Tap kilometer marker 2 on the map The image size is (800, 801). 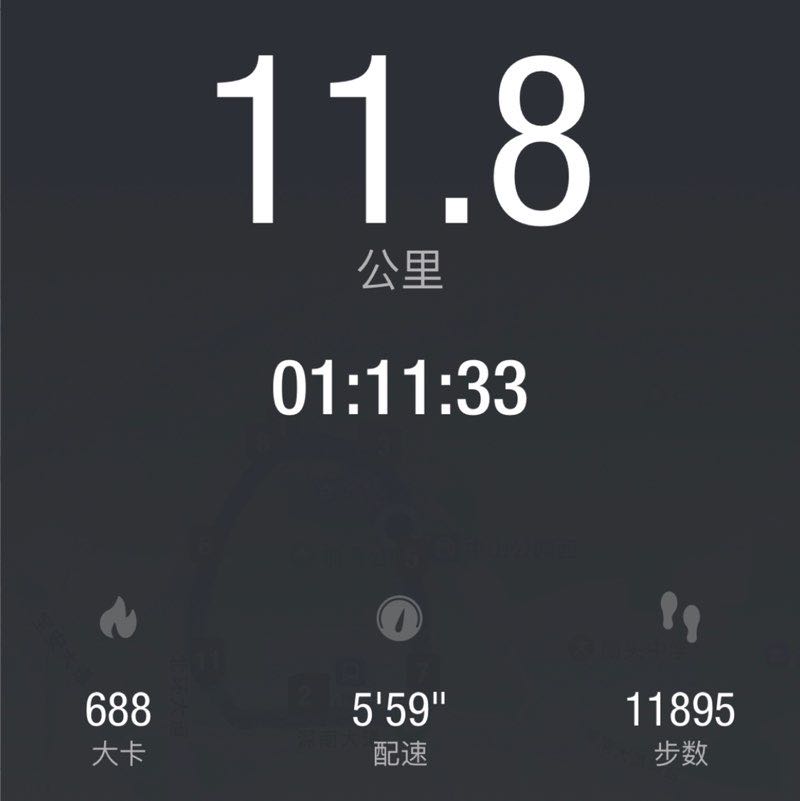click(305, 690)
